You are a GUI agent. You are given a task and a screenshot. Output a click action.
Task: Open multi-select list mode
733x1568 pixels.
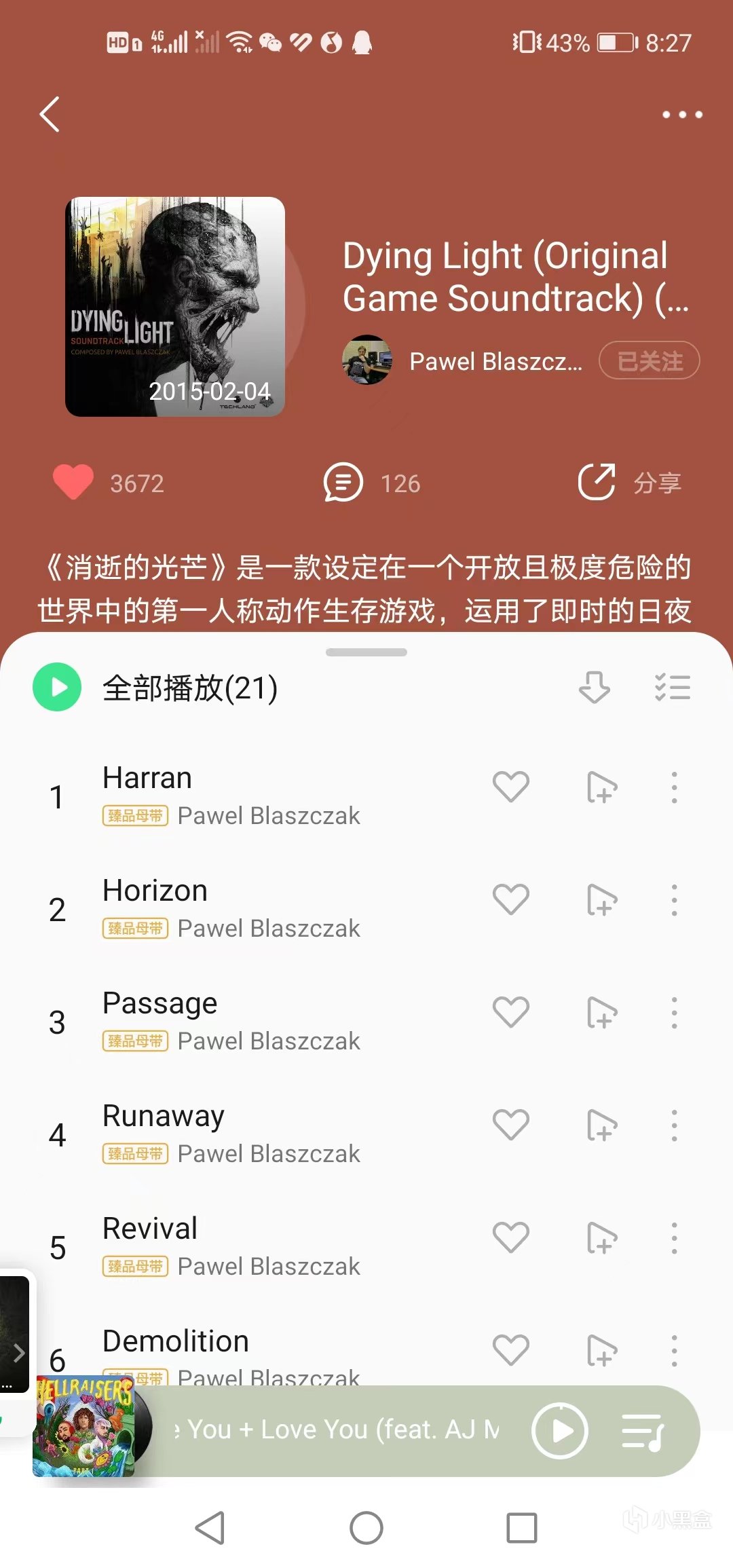(x=672, y=687)
